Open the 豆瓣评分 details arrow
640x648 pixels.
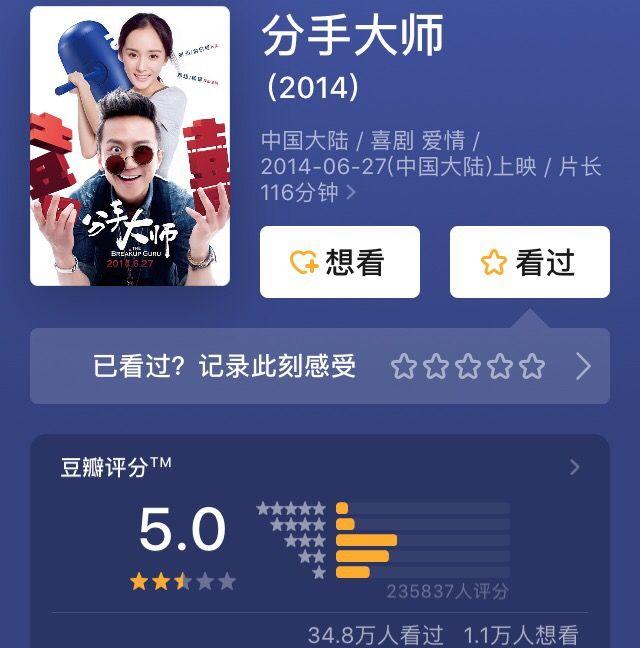(574, 467)
